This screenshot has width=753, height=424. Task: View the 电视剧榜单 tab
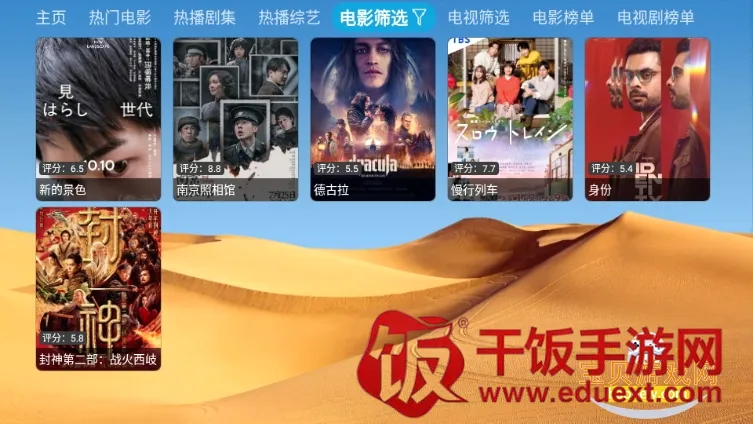point(656,18)
